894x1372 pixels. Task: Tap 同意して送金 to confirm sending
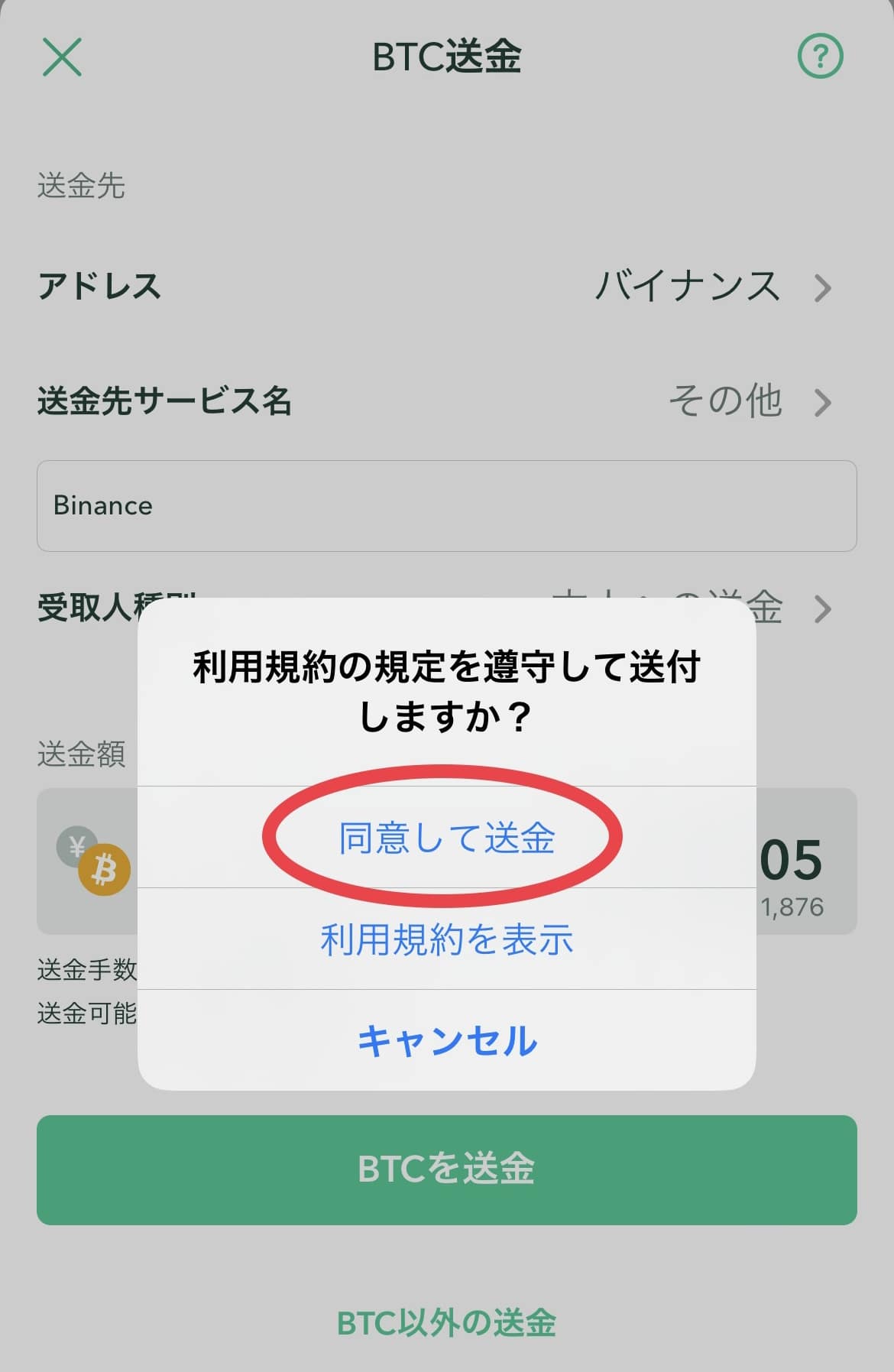tap(446, 838)
